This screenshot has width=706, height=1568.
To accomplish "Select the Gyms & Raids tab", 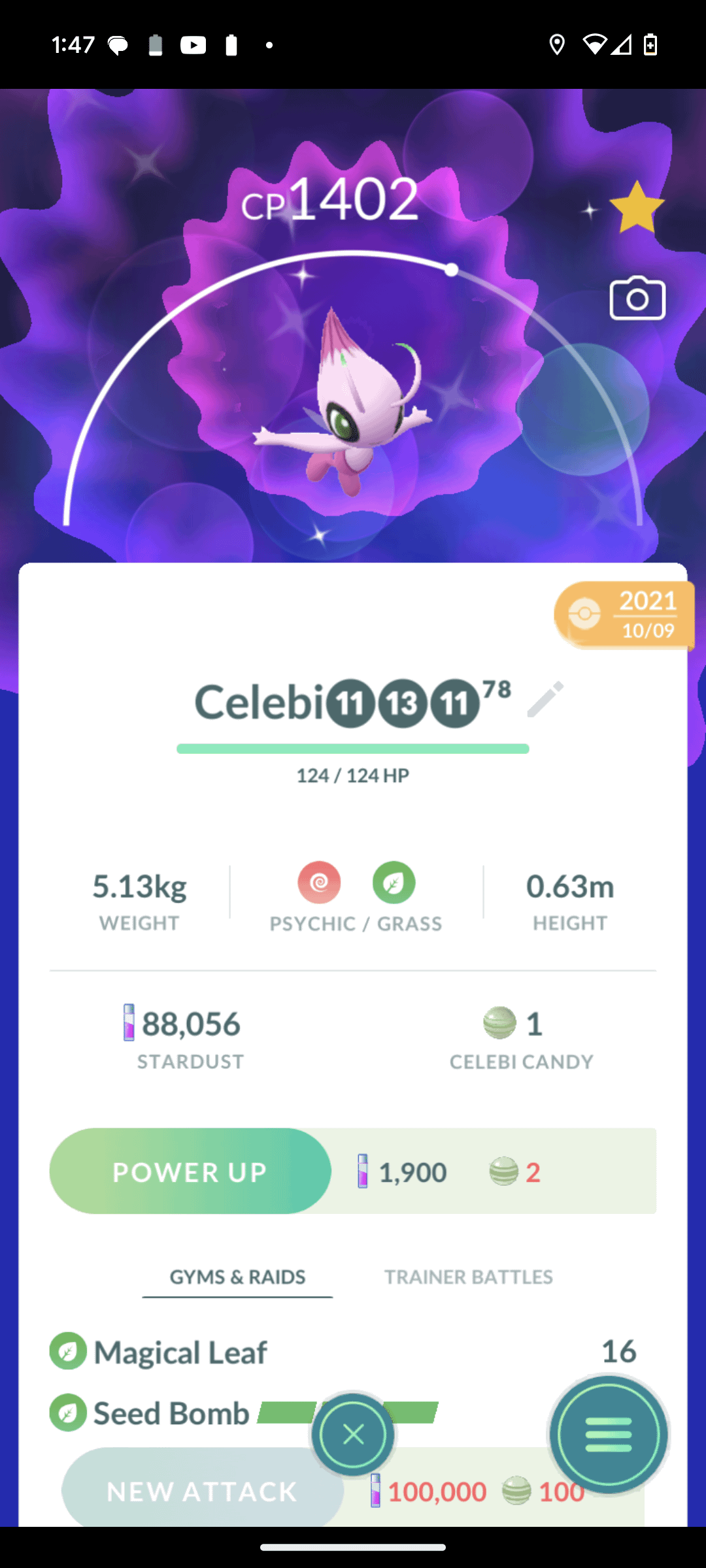I will coord(237,1277).
